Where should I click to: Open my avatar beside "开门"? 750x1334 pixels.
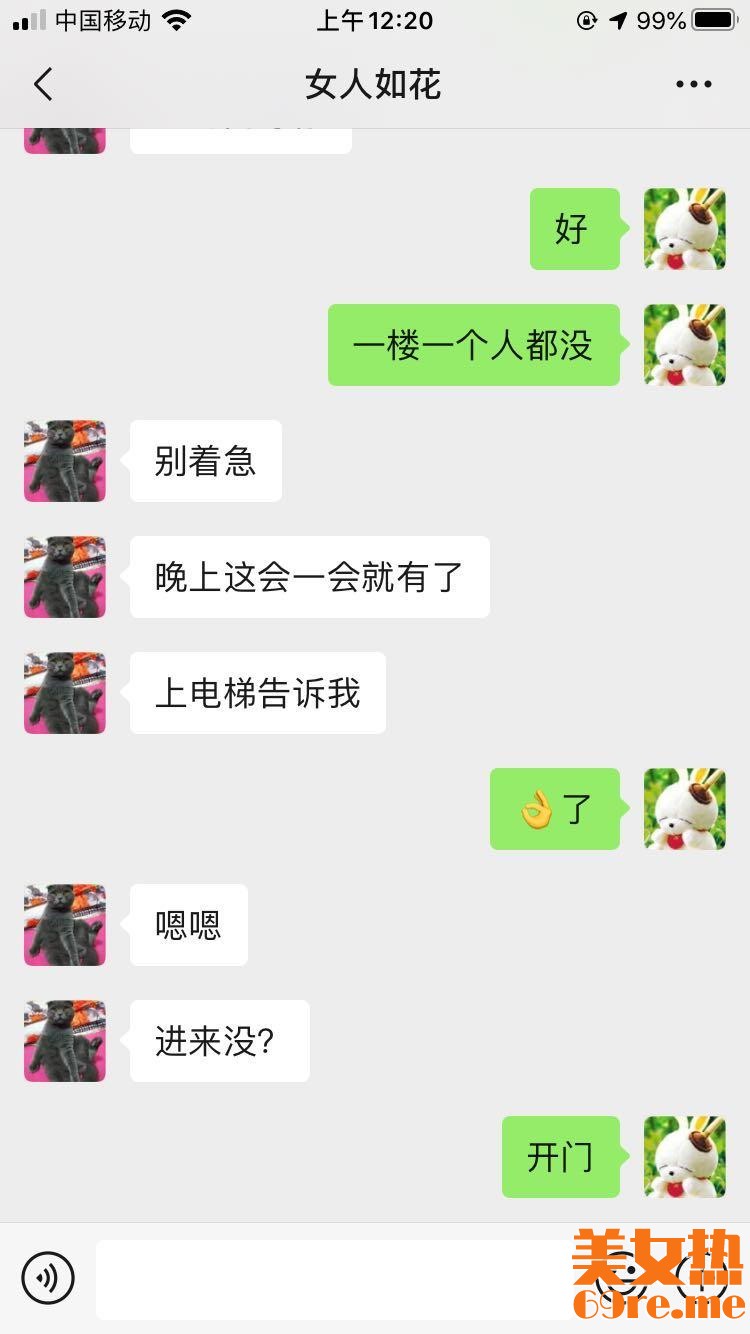(x=684, y=1157)
